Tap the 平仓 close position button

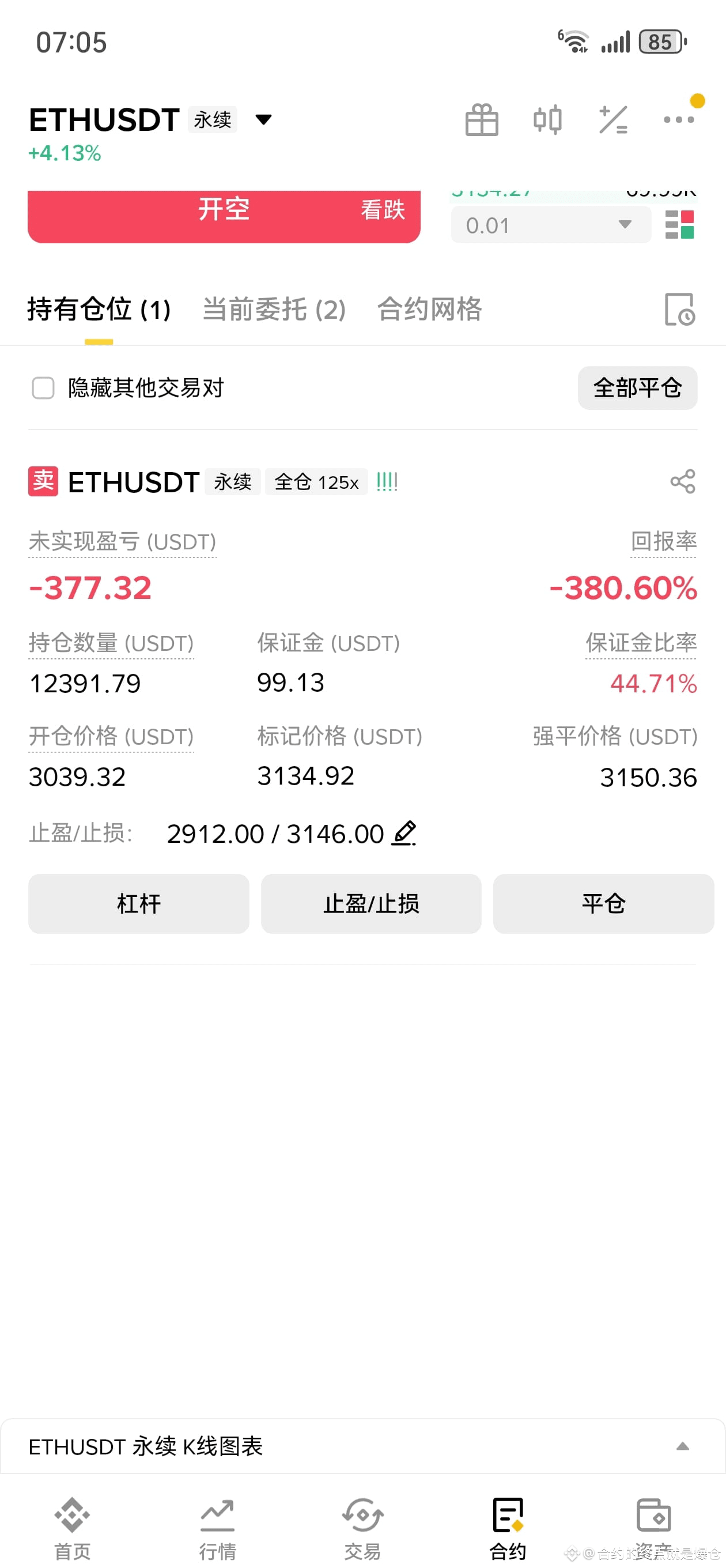[x=603, y=904]
